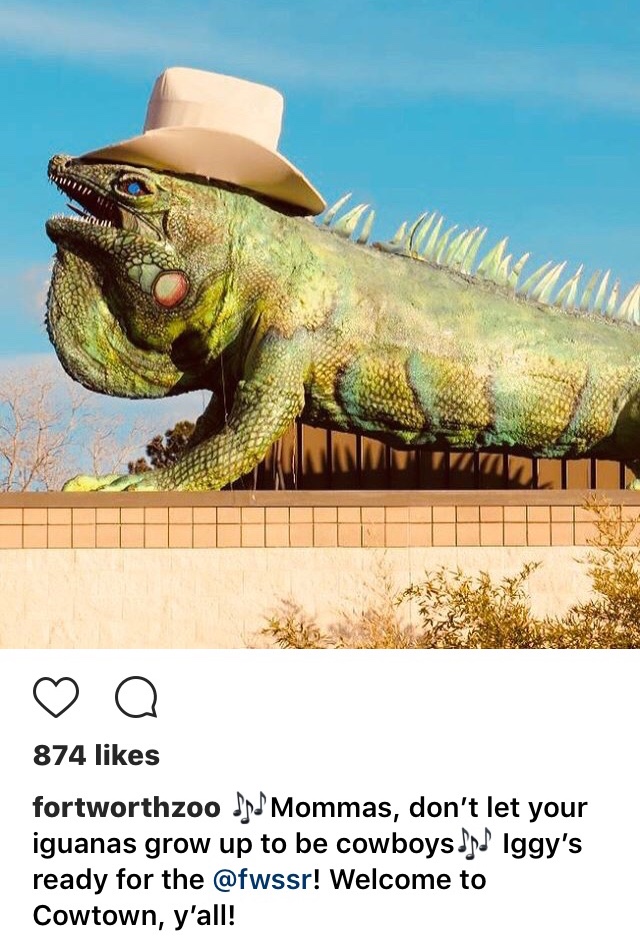The height and width of the screenshot is (940, 640).
Task: Like the fortworthzoo iguana post
Action: coord(56,697)
